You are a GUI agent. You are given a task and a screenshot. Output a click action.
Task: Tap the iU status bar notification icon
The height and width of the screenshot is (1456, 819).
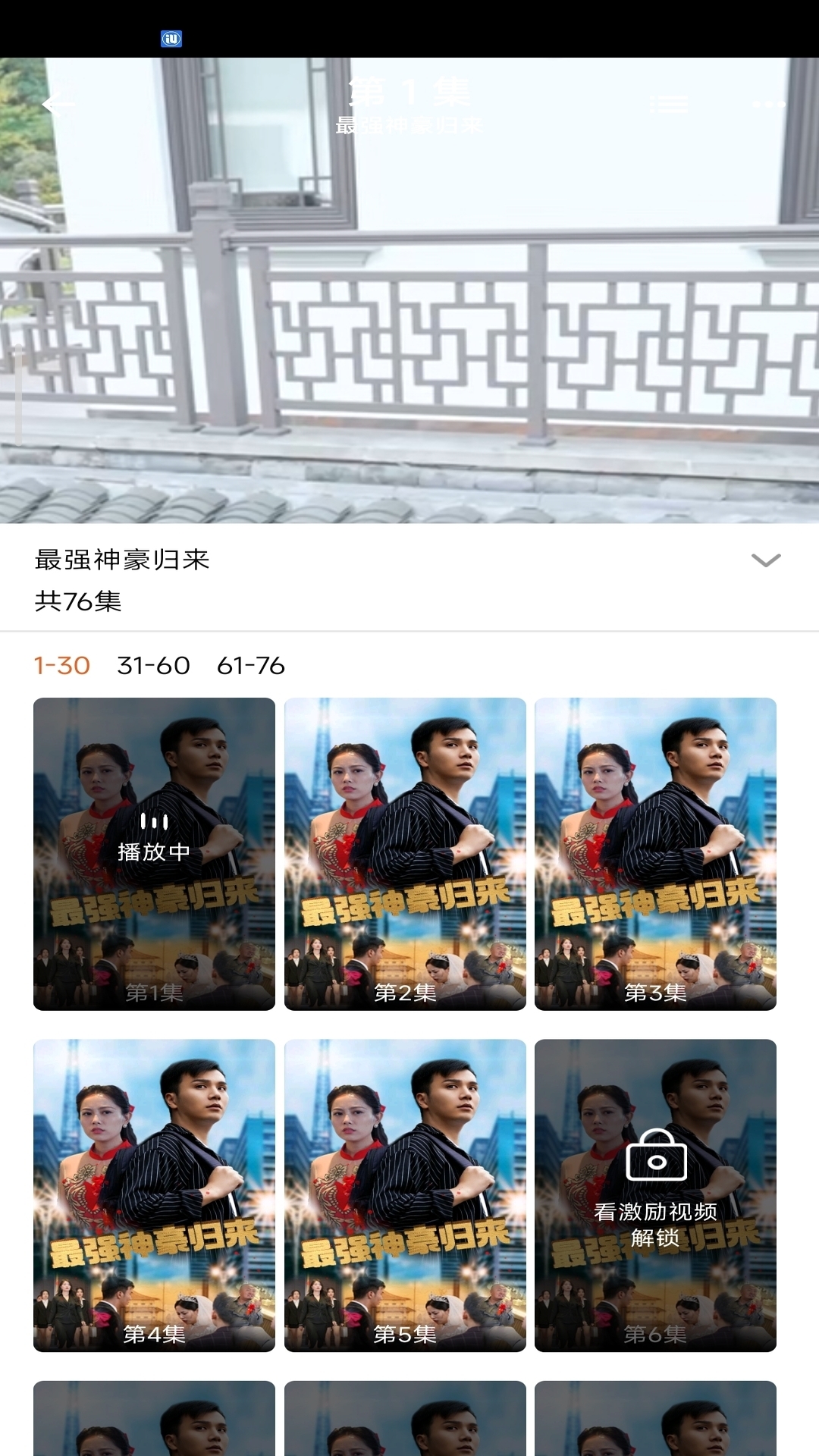pyautogui.click(x=170, y=39)
